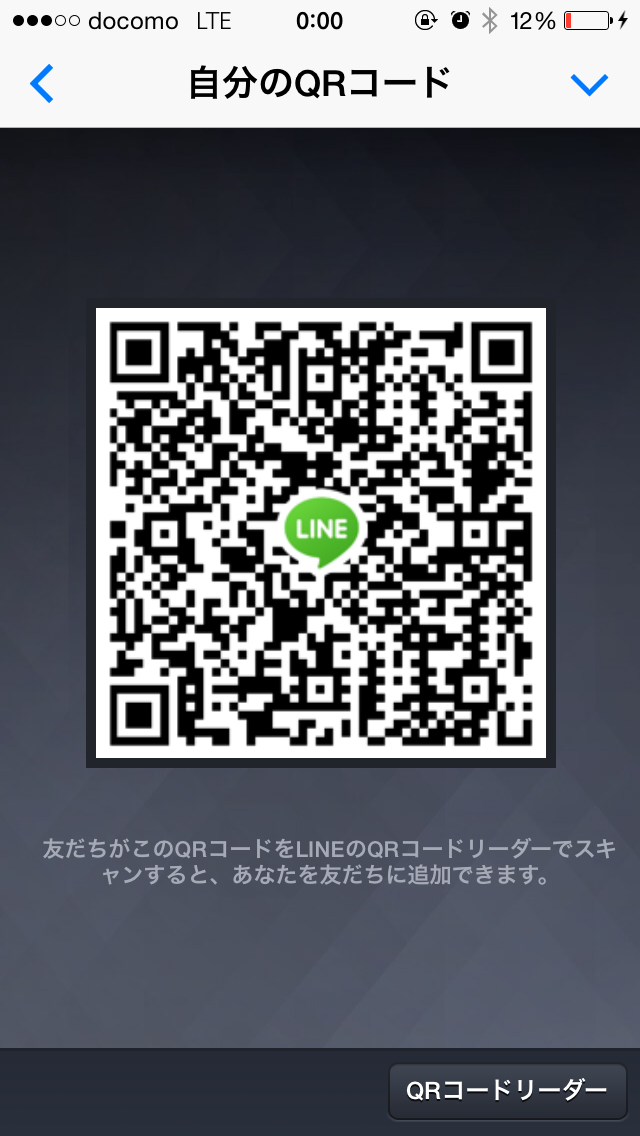This screenshot has height=1136, width=640.
Task: Open the dropdown chevron menu in header
Action: [589, 84]
